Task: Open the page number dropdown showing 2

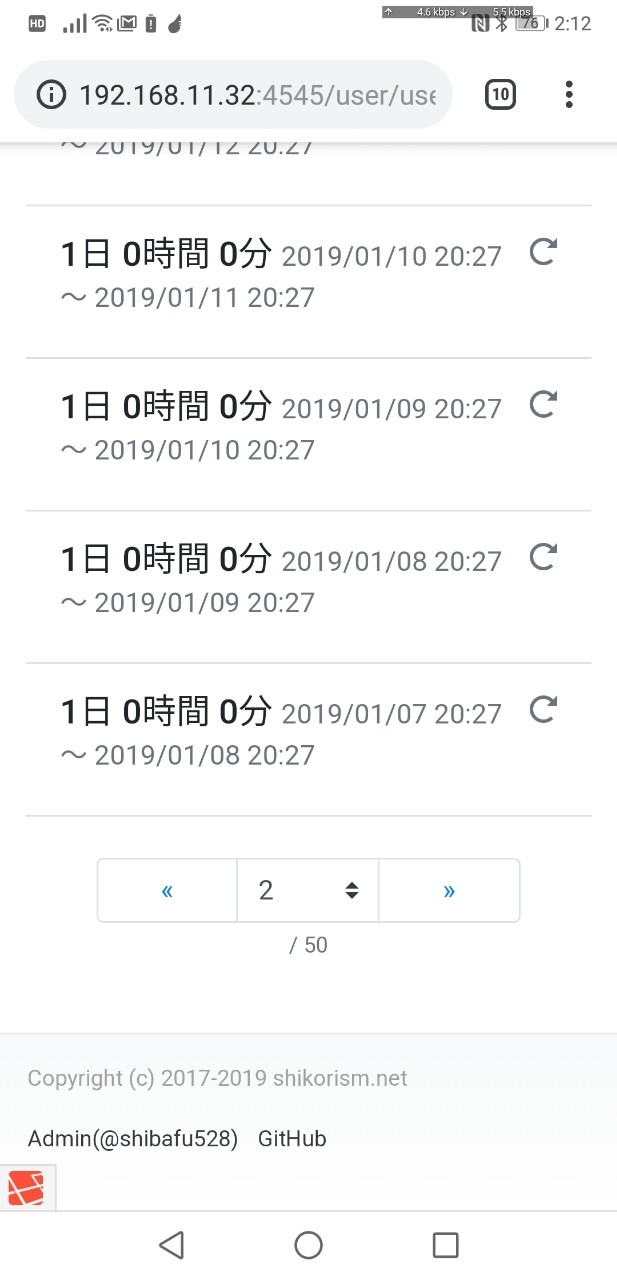Action: point(308,890)
